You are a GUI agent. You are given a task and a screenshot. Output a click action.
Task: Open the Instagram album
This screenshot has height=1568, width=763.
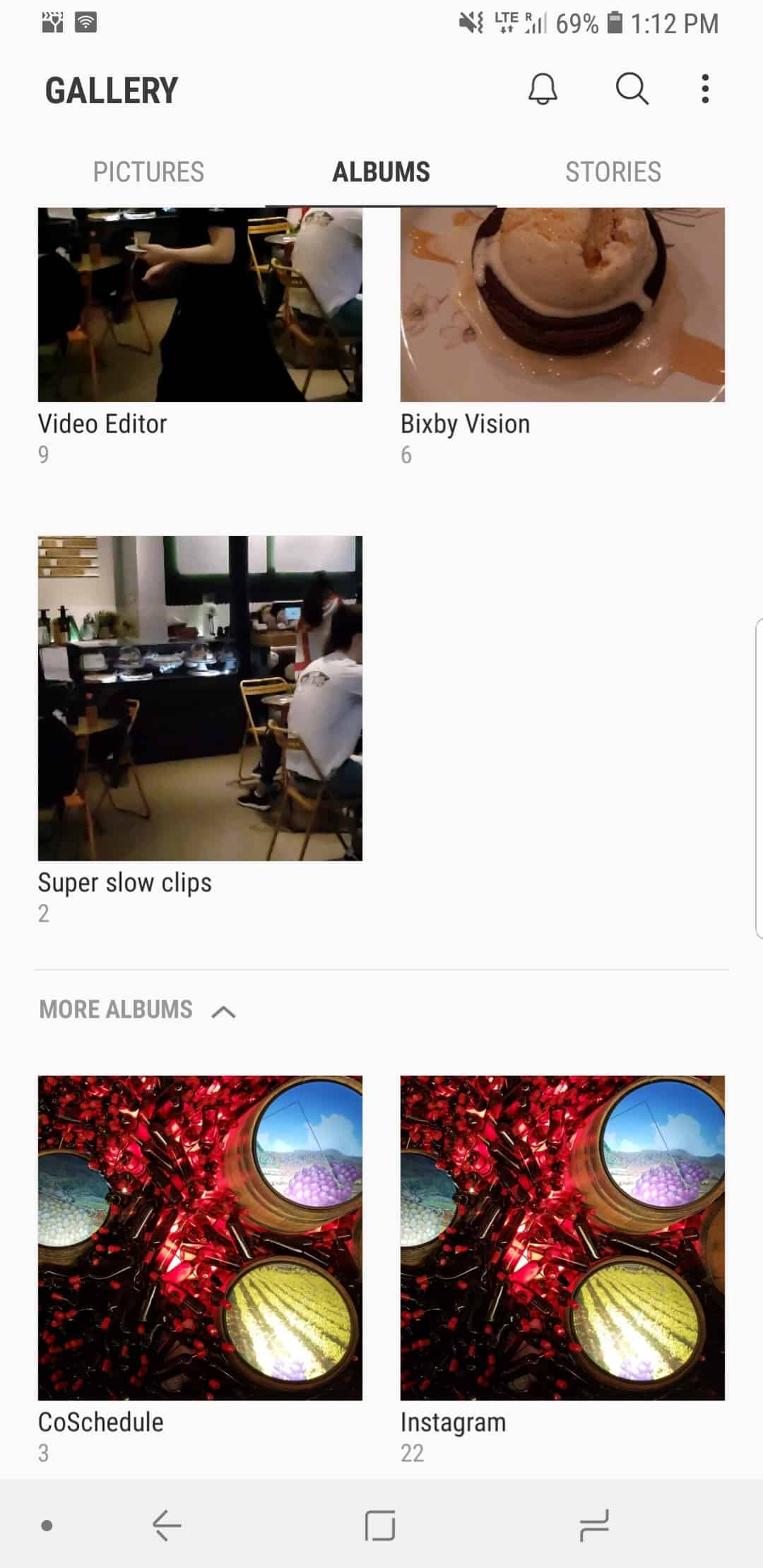coord(562,1237)
